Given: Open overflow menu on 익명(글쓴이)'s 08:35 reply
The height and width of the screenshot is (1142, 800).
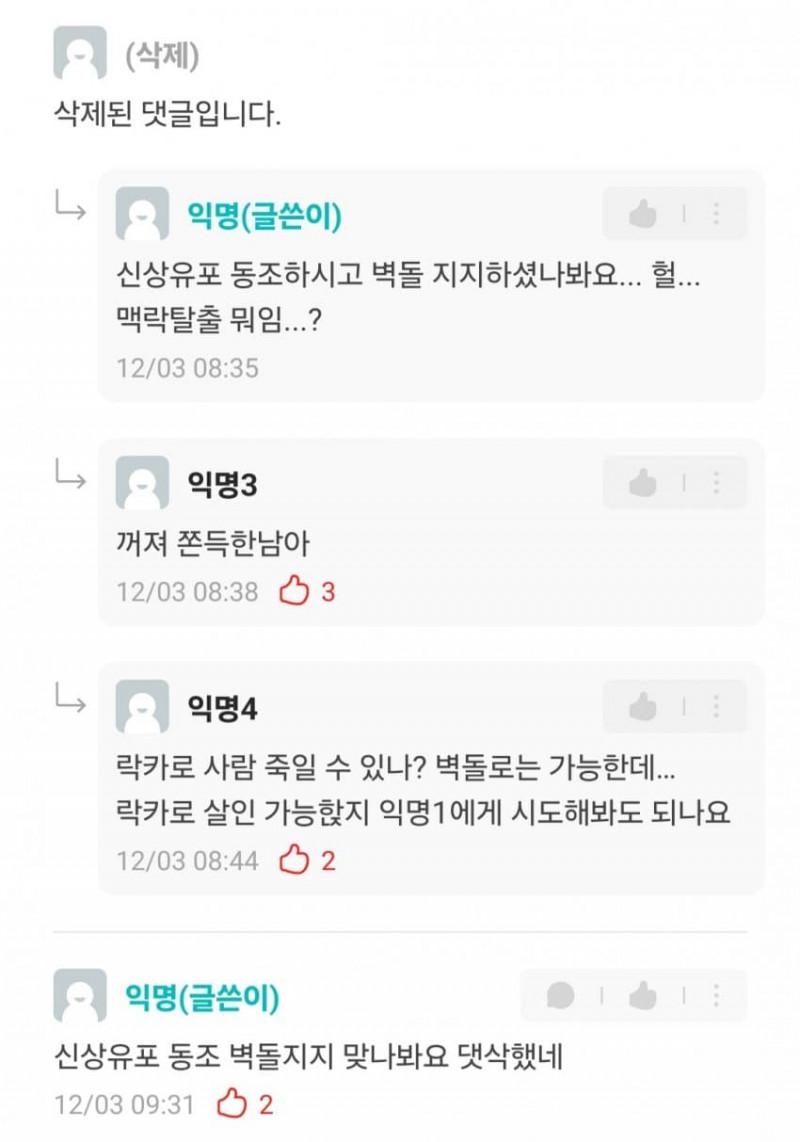Looking at the screenshot, I should pos(716,213).
